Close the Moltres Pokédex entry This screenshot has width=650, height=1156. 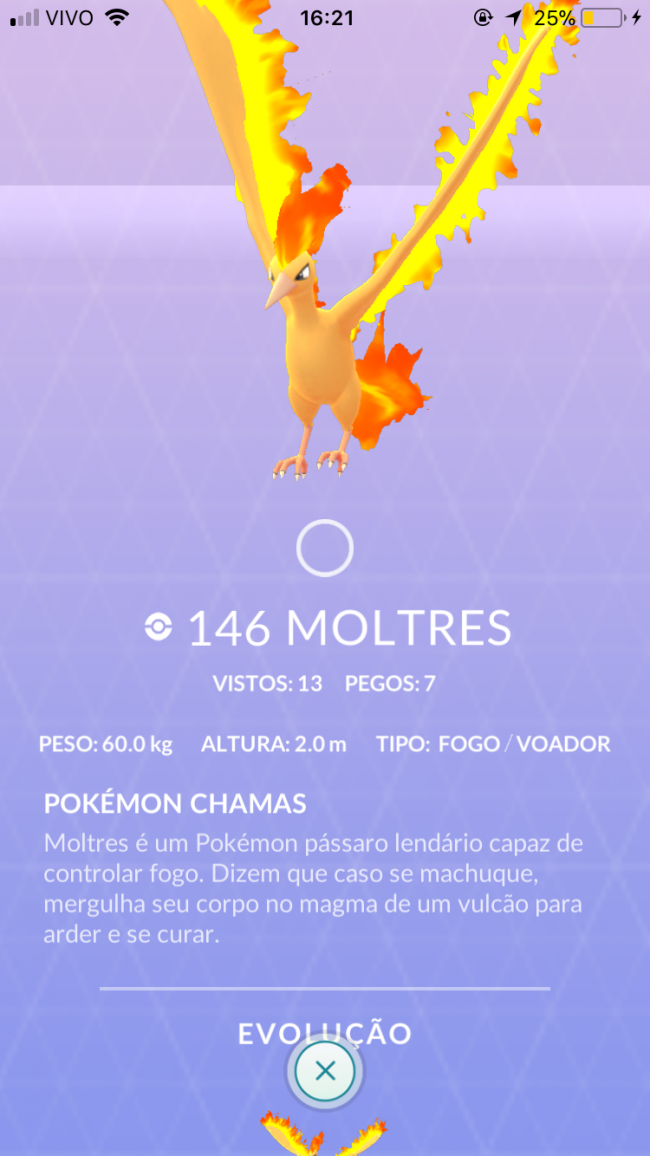[325, 1071]
